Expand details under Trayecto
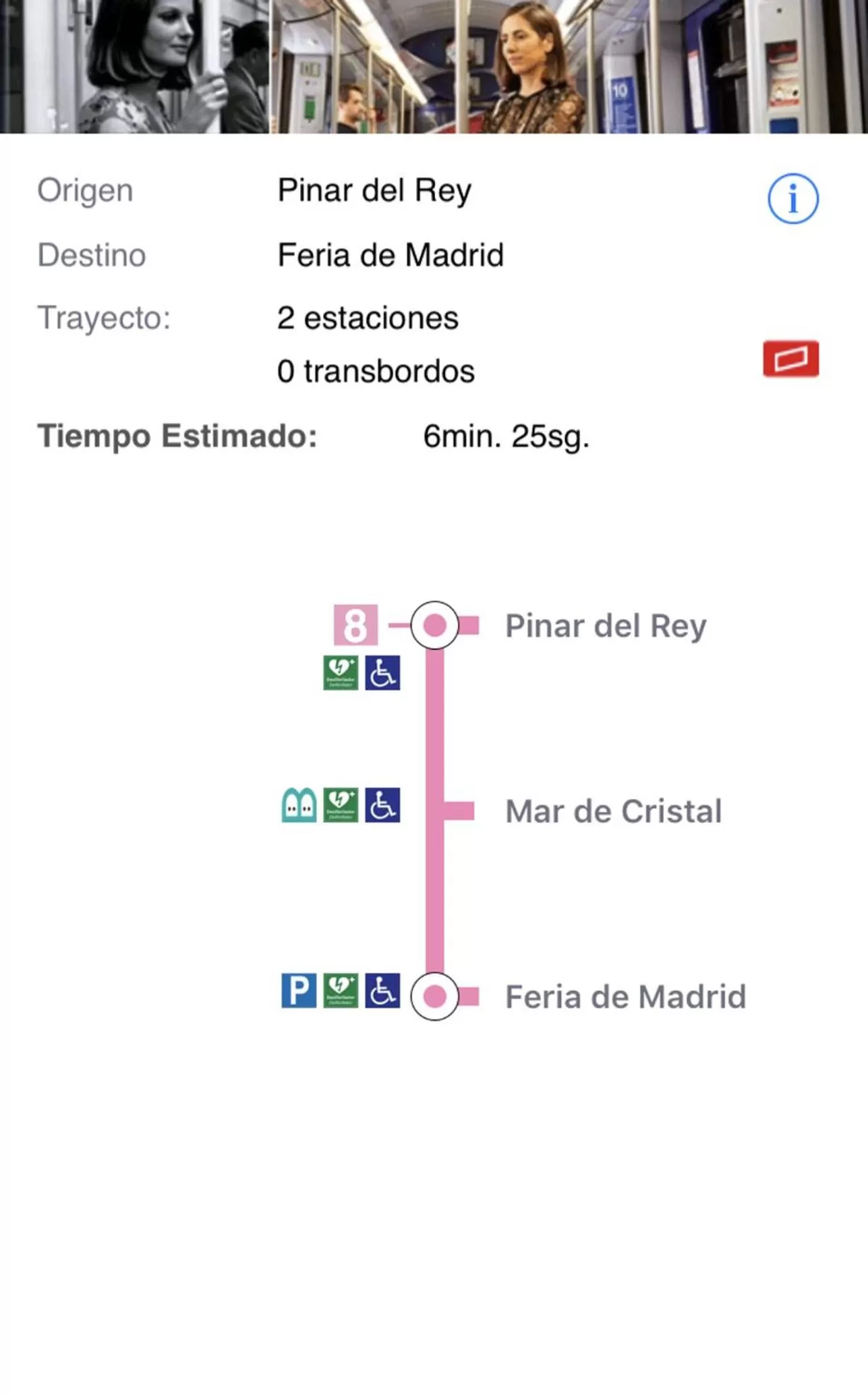The height and width of the screenshot is (1394, 868). [368, 317]
